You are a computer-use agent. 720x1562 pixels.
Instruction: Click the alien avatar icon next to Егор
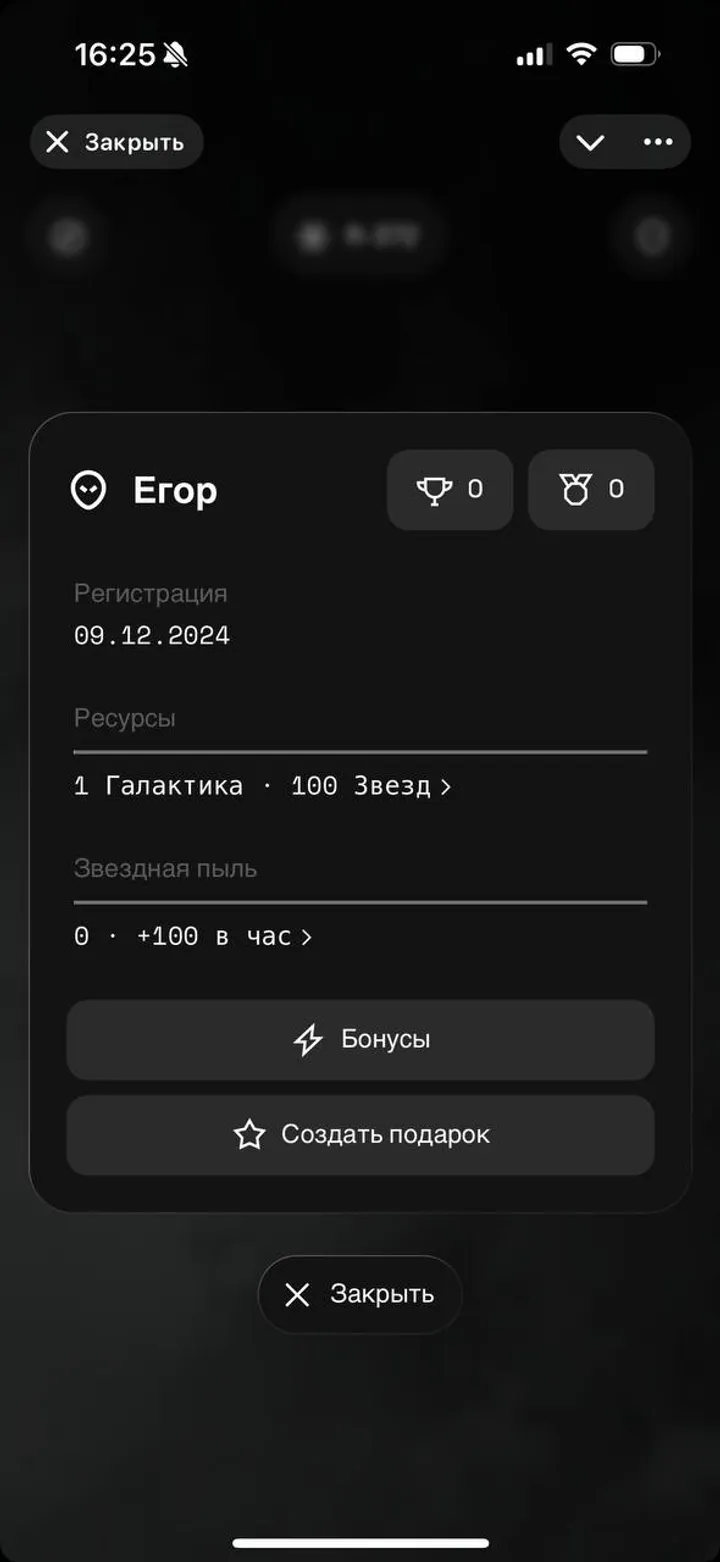89,490
